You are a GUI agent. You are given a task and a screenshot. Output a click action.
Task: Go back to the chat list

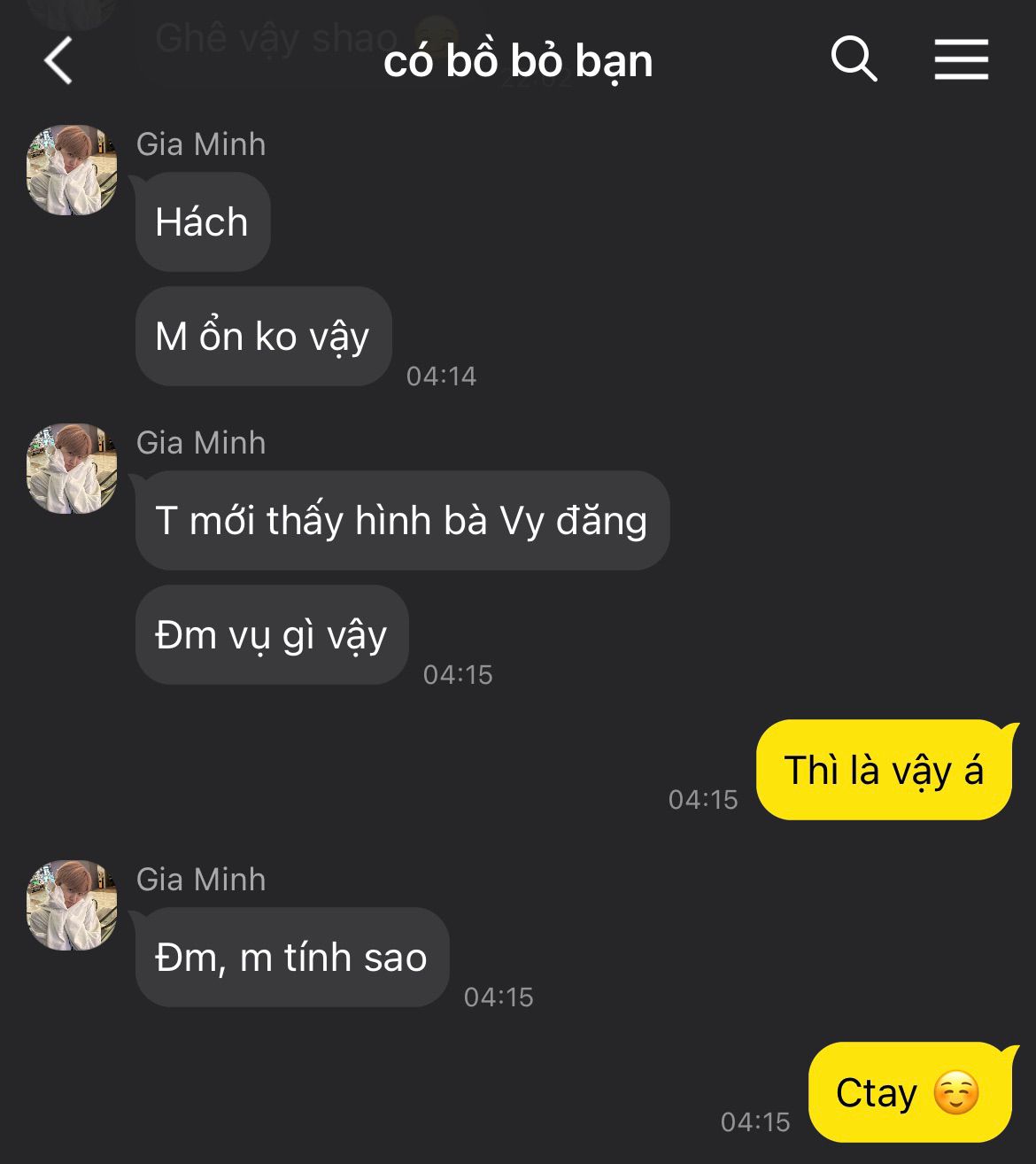point(58,61)
